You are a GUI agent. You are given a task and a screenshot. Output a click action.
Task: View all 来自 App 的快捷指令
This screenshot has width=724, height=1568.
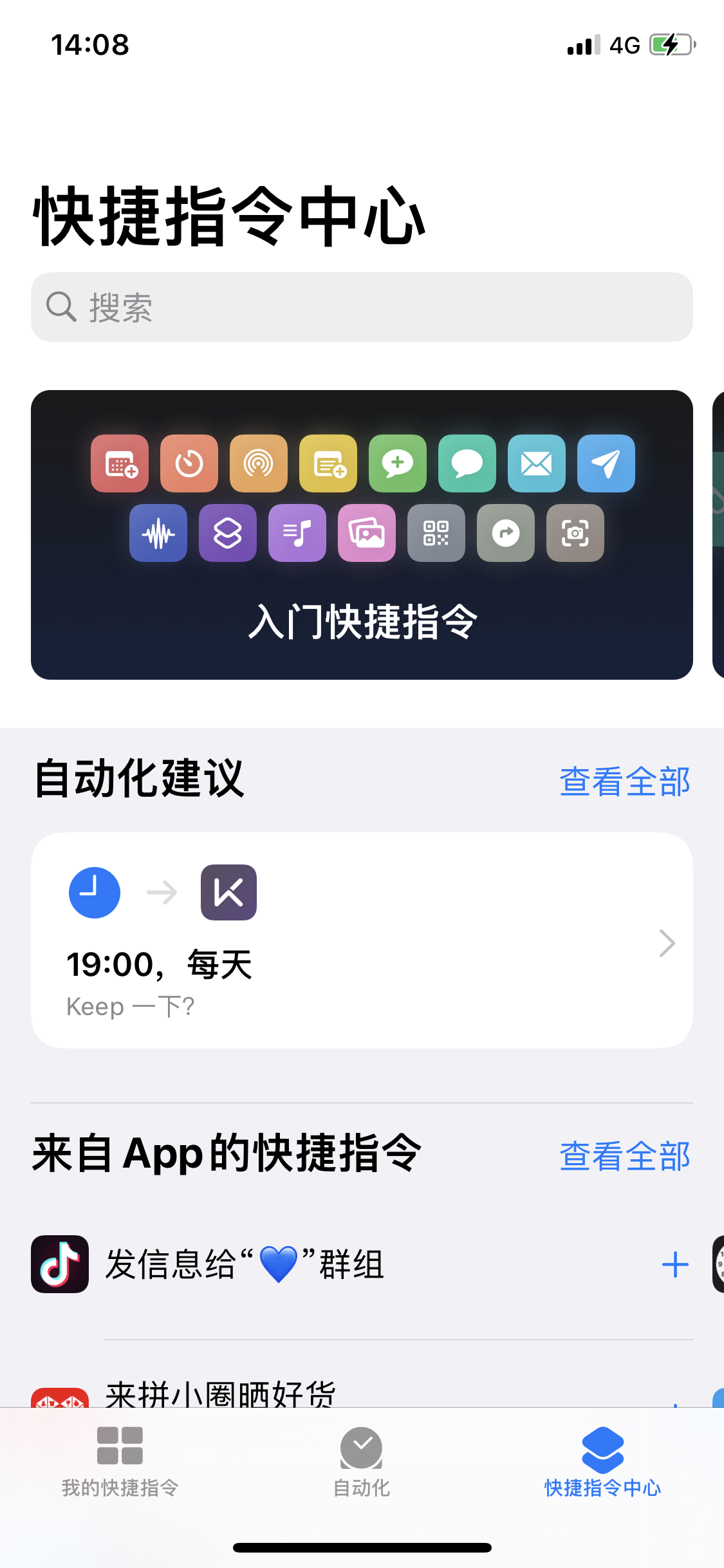624,1156
